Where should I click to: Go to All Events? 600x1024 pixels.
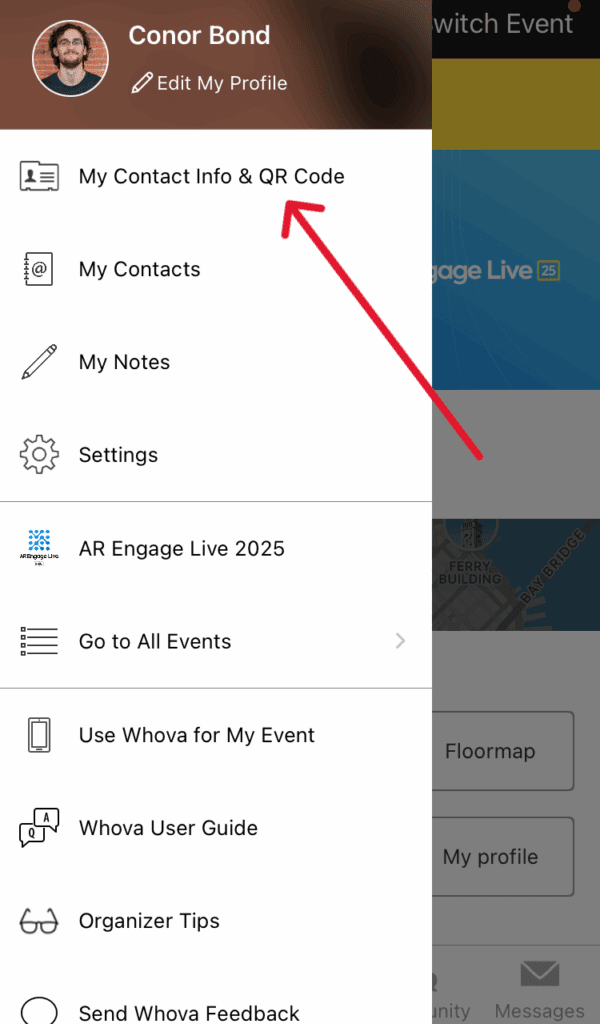pyautogui.click(x=155, y=641)
